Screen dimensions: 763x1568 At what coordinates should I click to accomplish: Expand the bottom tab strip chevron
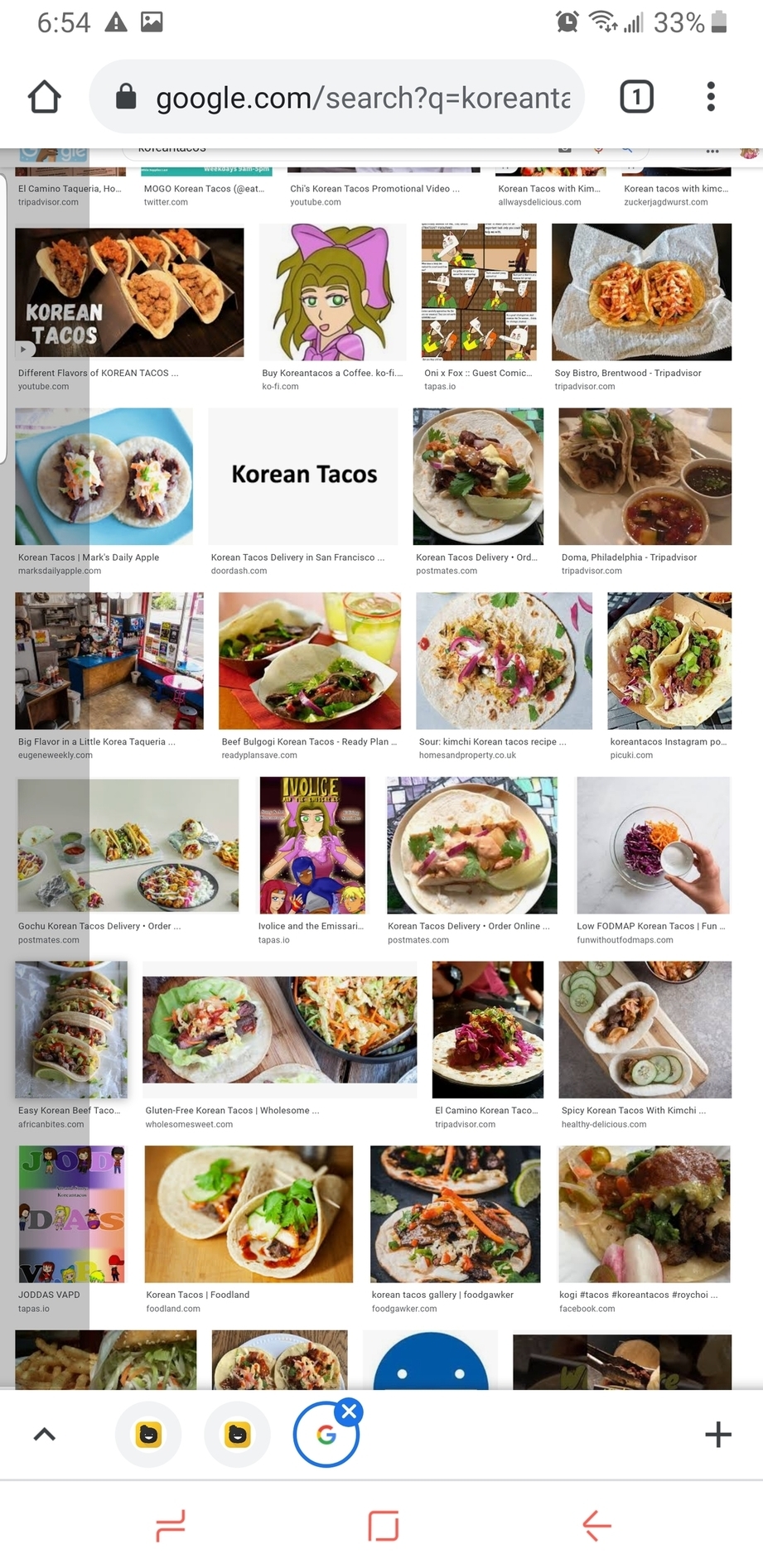tap(45, 1435)
